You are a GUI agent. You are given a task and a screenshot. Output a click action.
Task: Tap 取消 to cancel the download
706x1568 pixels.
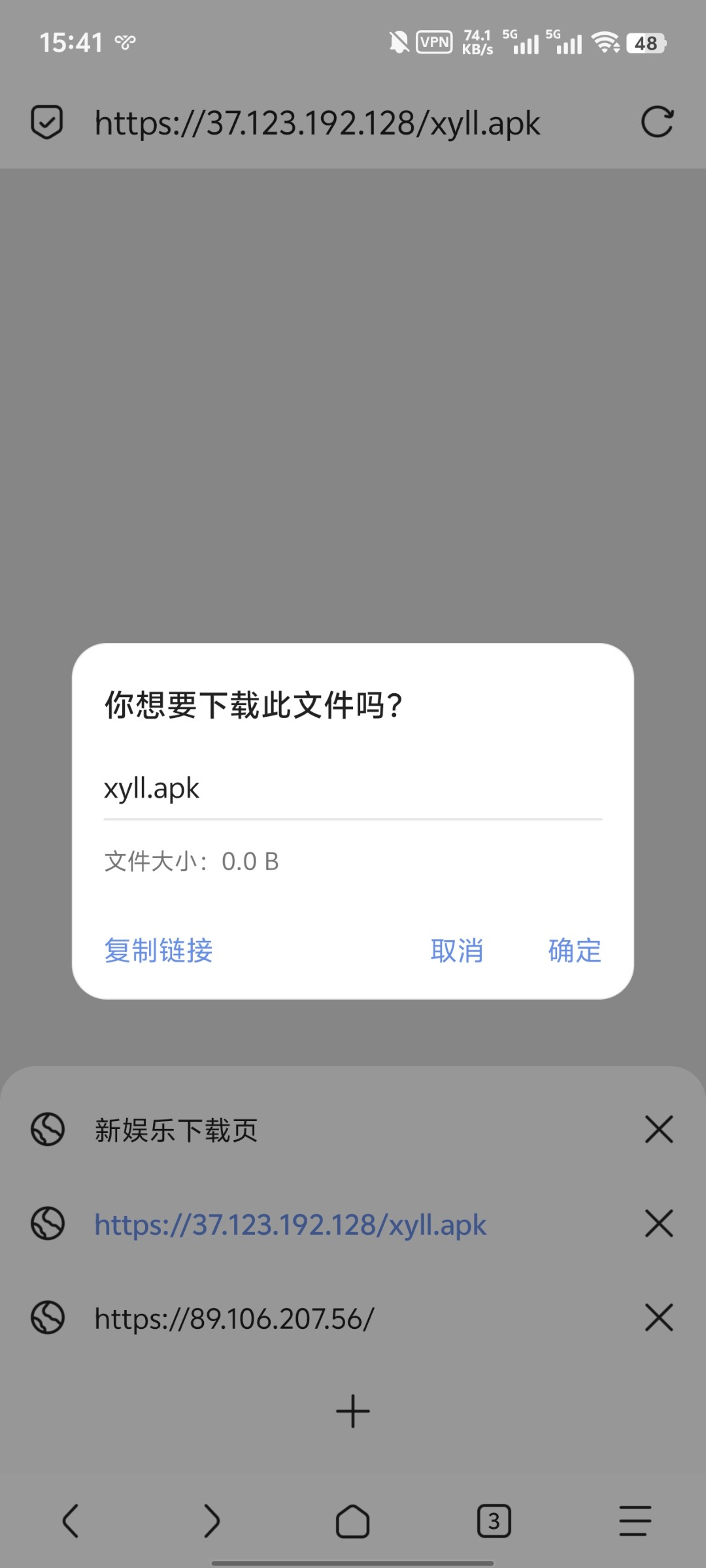457,951
